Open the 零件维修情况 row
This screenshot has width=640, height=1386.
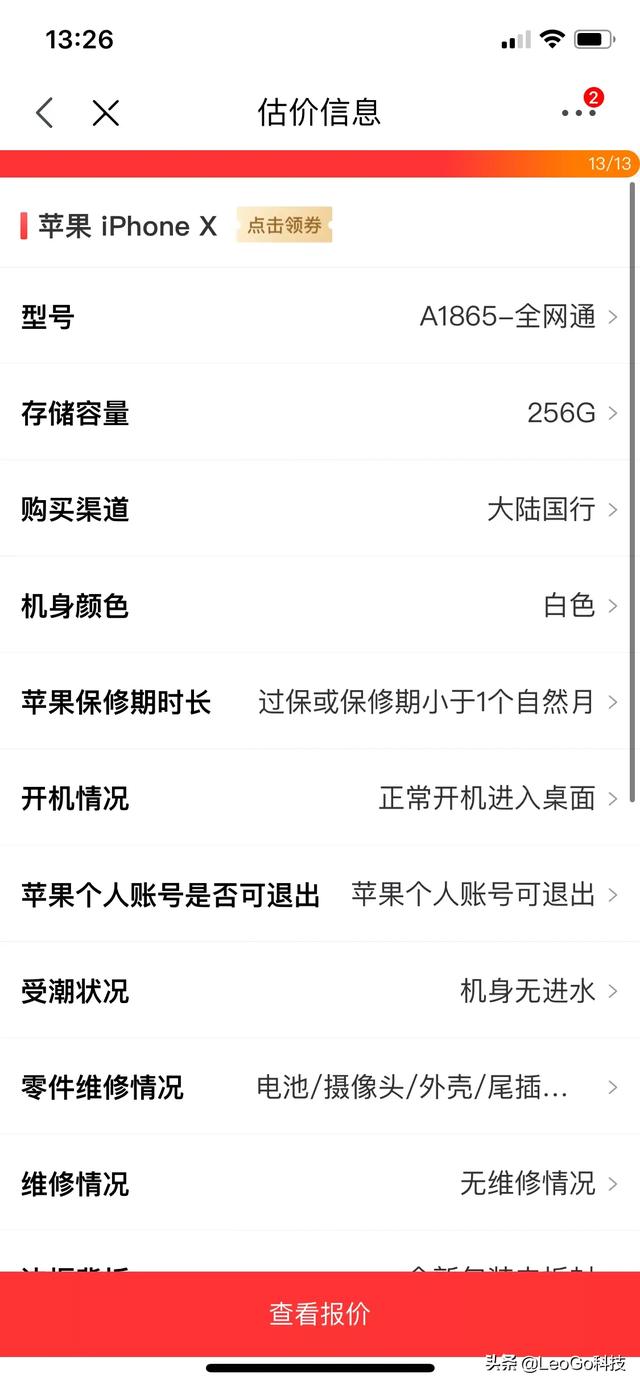point(320,1087)
